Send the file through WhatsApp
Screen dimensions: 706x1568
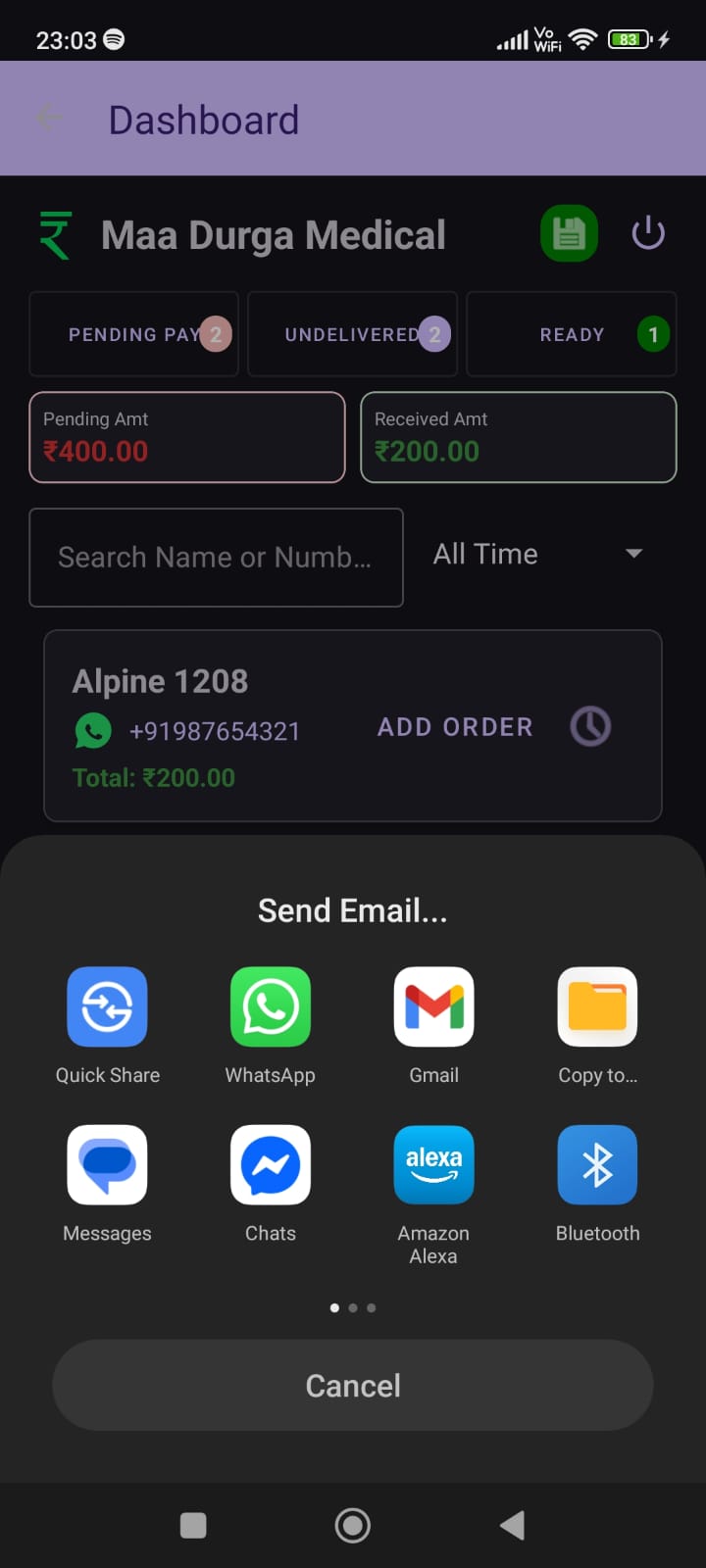pyautogui.click(x=271, y=1007)
